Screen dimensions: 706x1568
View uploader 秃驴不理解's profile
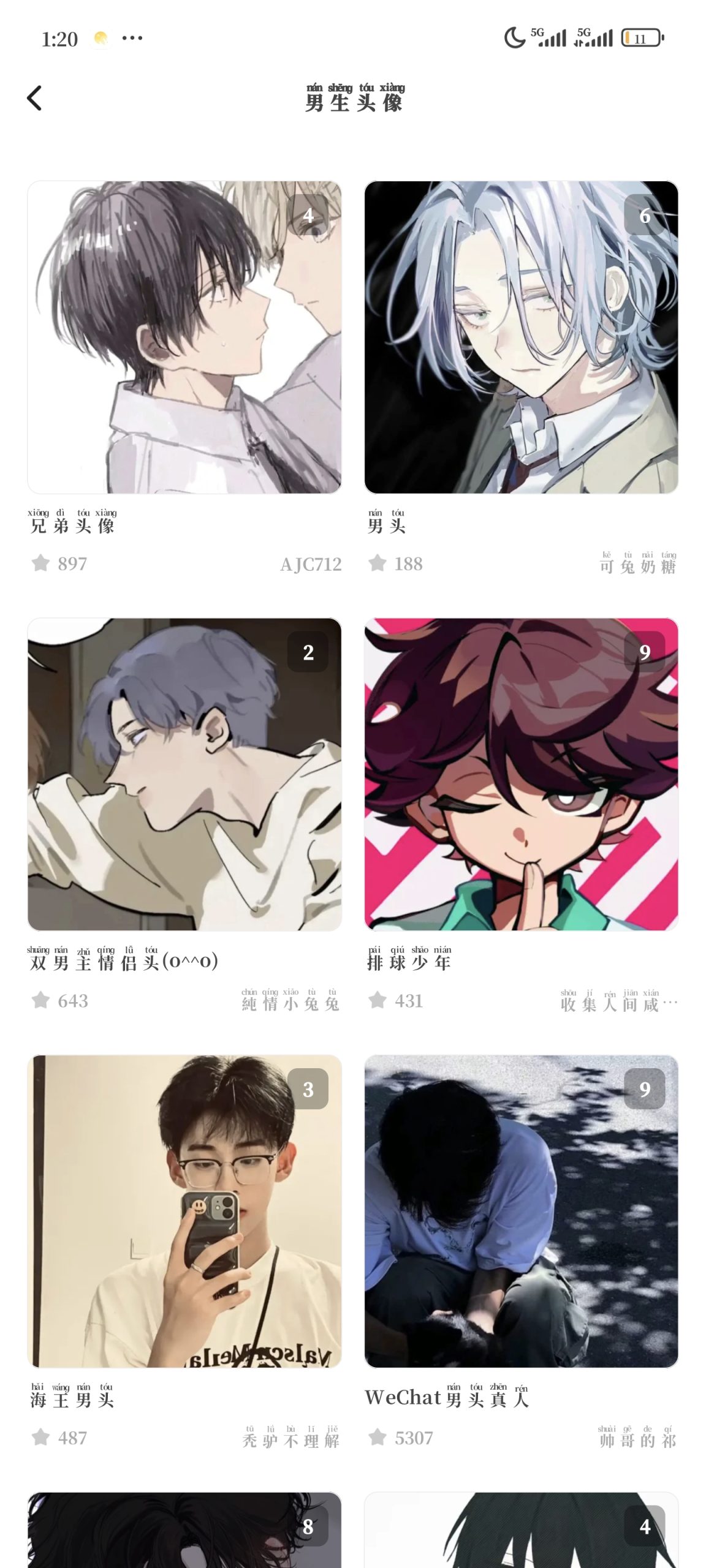pyautogui.click(x=290, y=1438)
